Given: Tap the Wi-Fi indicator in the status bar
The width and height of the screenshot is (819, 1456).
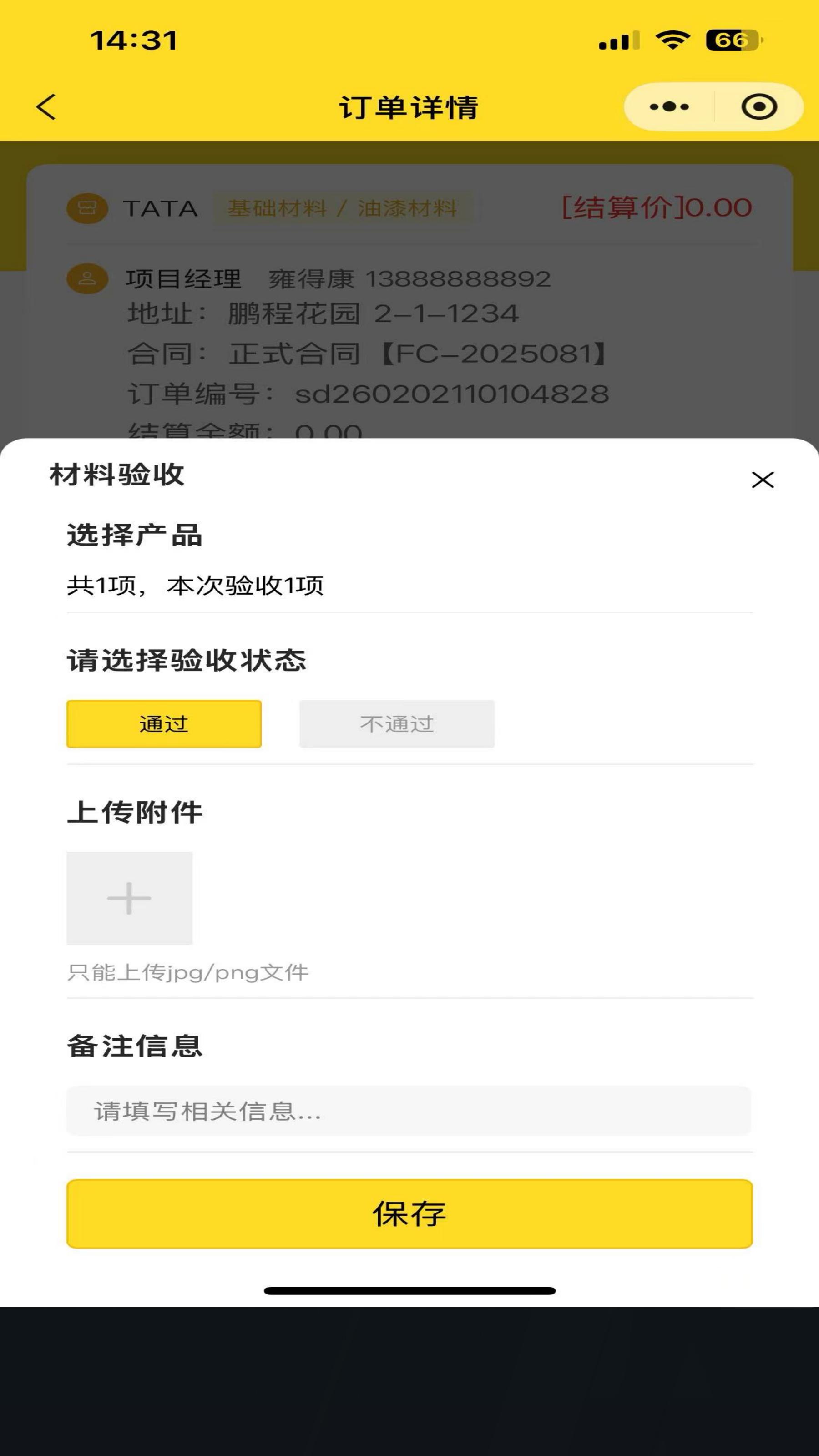Looking at the screenshot, I should point(672,38).
